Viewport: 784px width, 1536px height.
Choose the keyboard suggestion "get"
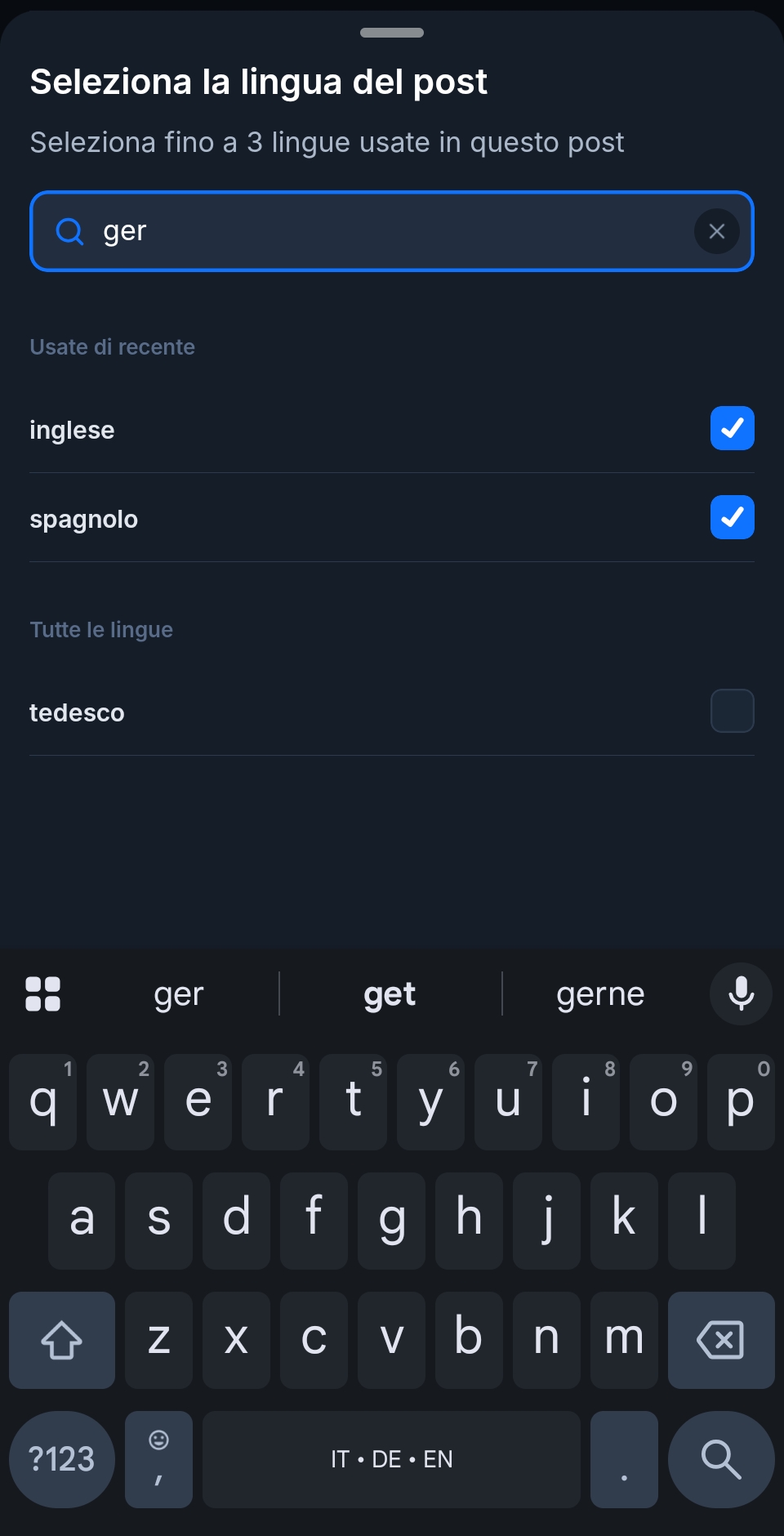point(390,994)
